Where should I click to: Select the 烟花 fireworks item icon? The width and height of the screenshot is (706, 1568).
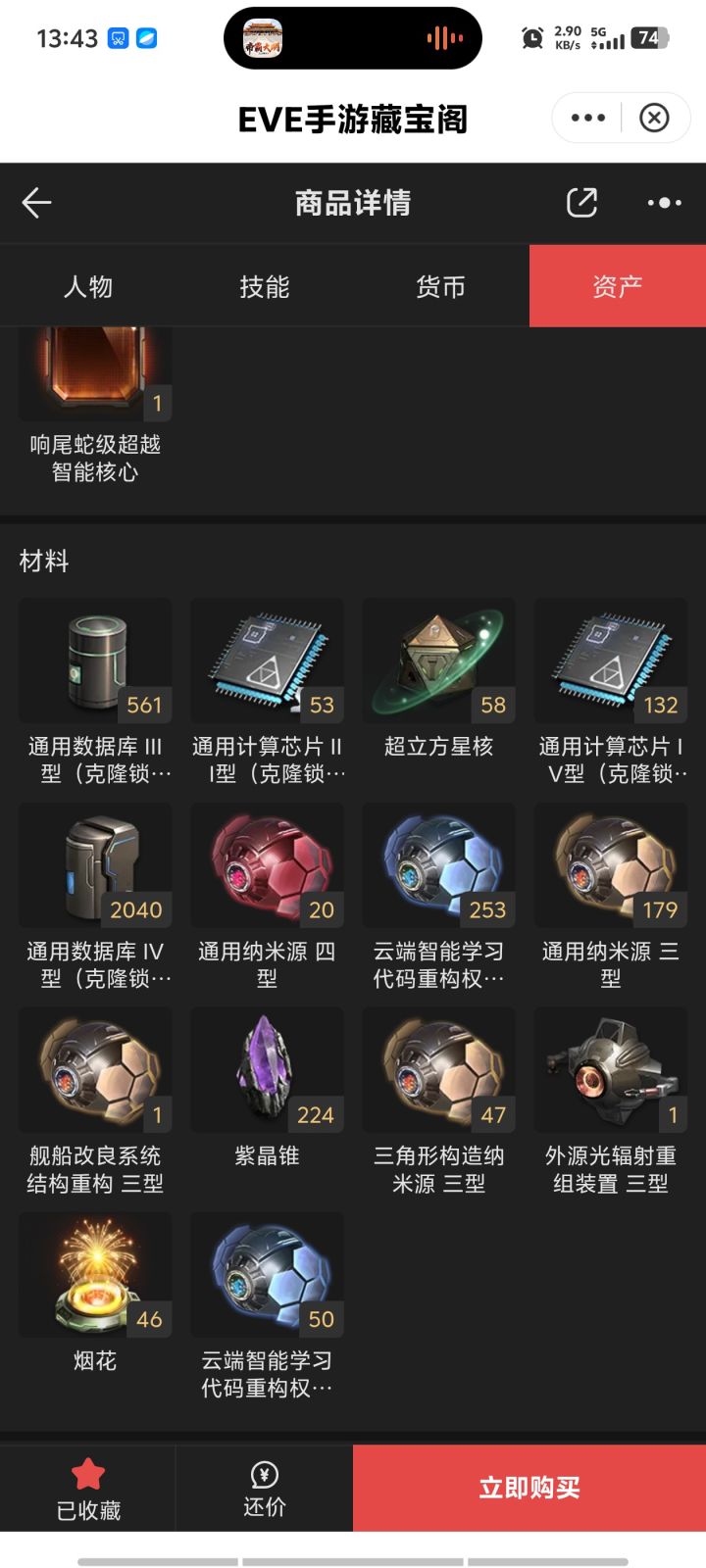[94, 1274]
